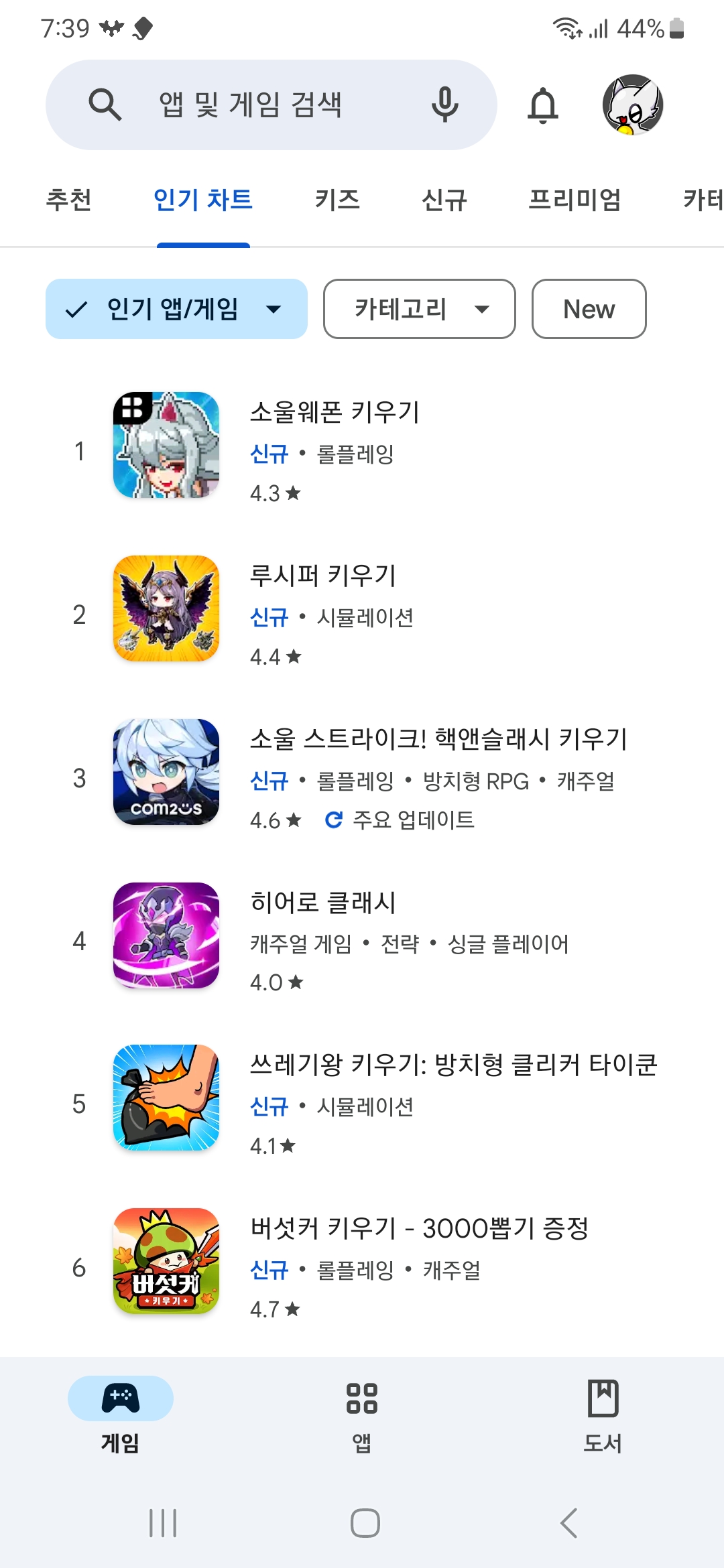Screen dimensions: 724x1568
Task: Open the notifications bell
Action: (543, 105)
